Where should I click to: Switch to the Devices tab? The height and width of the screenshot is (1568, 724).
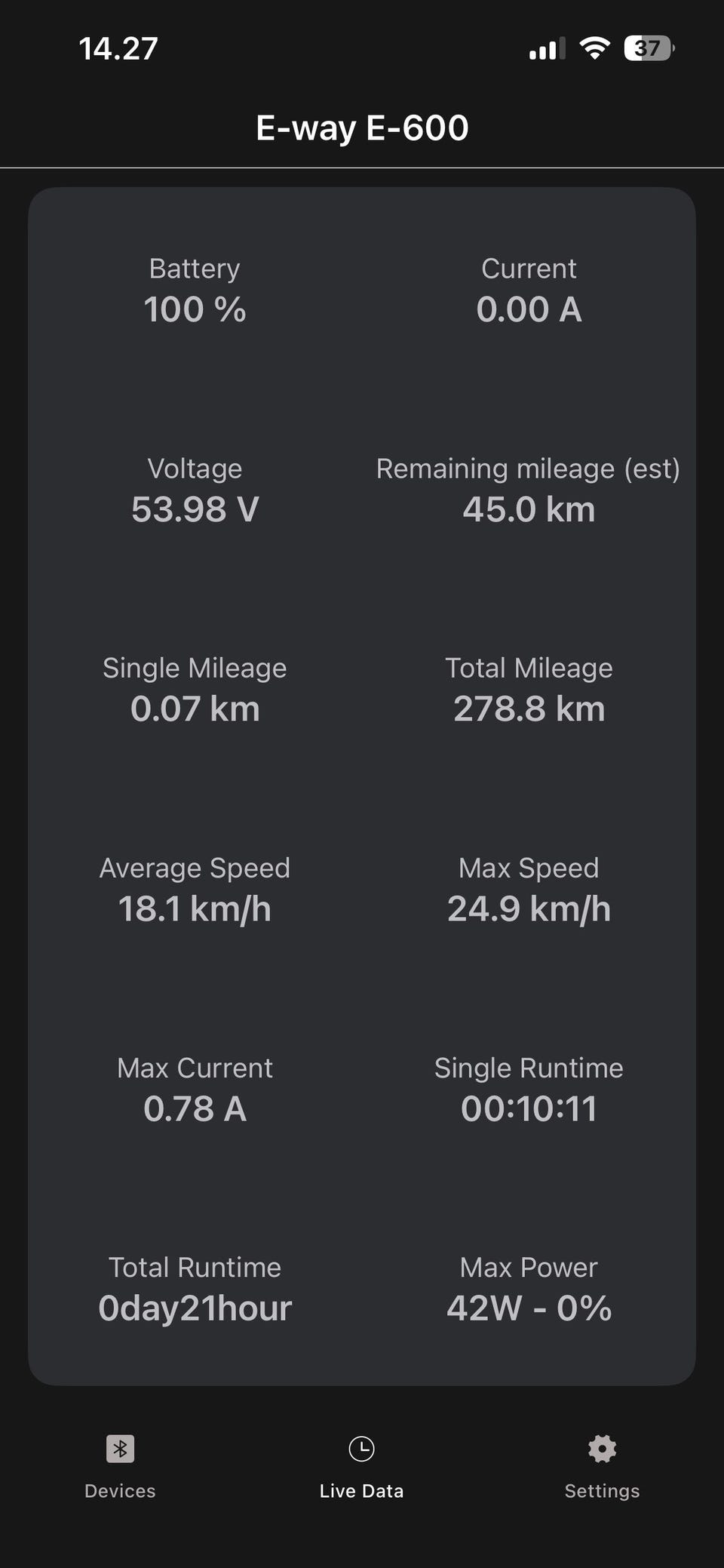pyautogui.click(x=120, y=1465)
